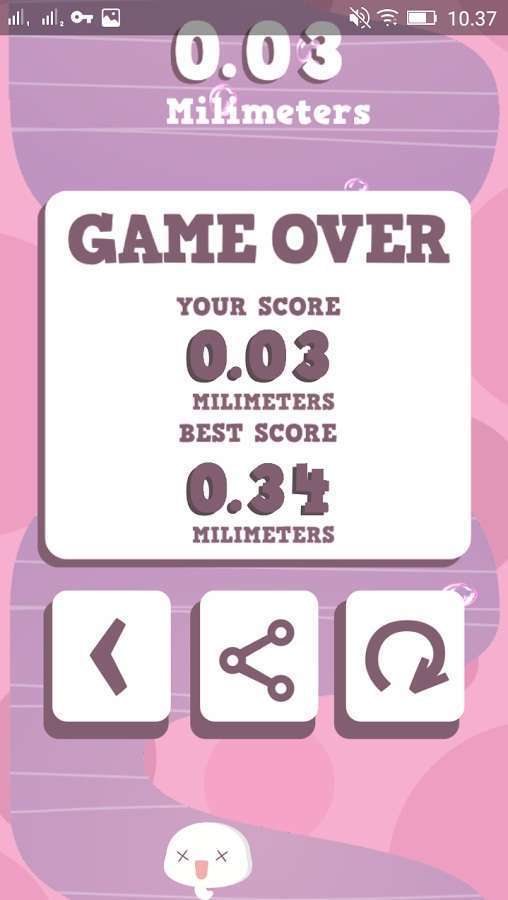
Task: Go back using the left arrow button
Action: [x=111, y=657]
